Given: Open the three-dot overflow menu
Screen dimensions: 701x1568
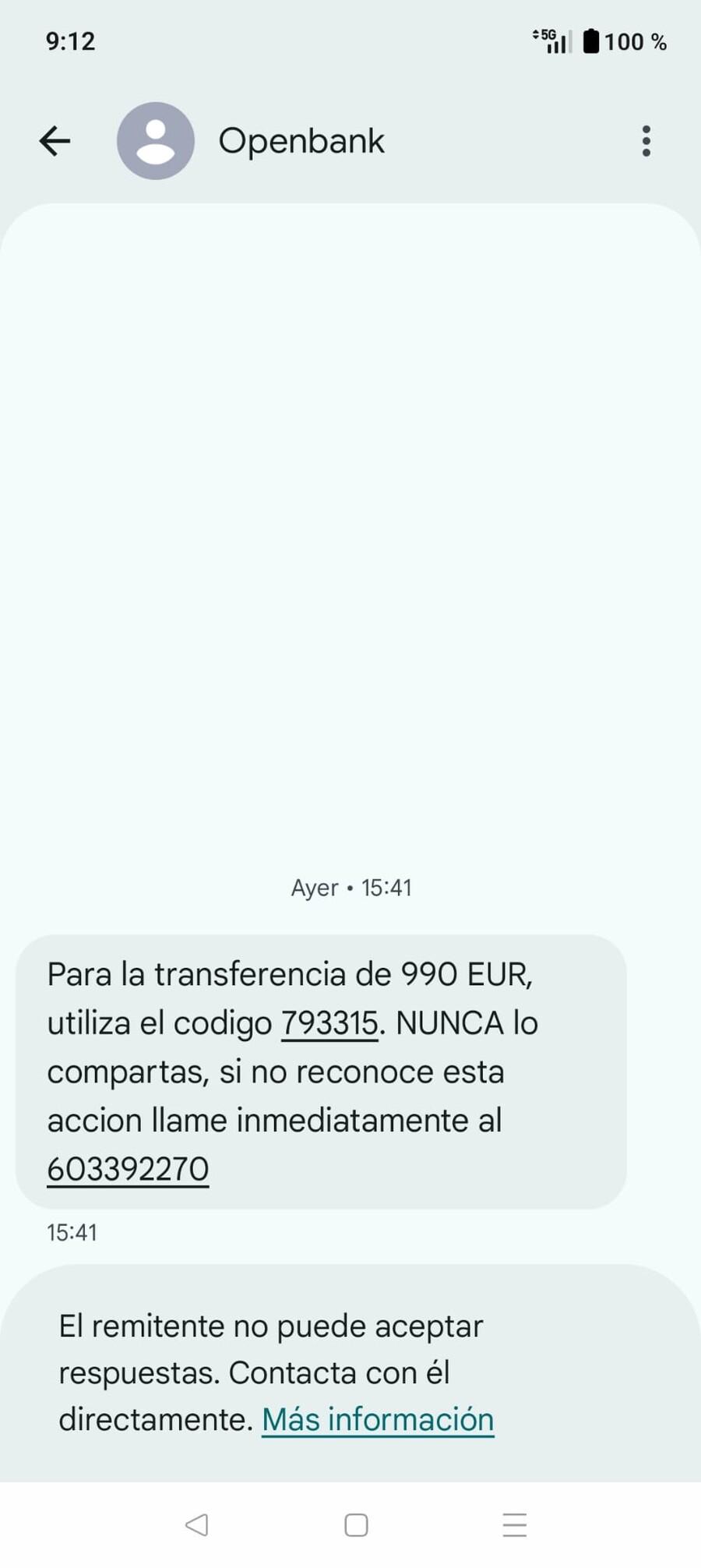Looking at the screenshot, I should point(646,141).
